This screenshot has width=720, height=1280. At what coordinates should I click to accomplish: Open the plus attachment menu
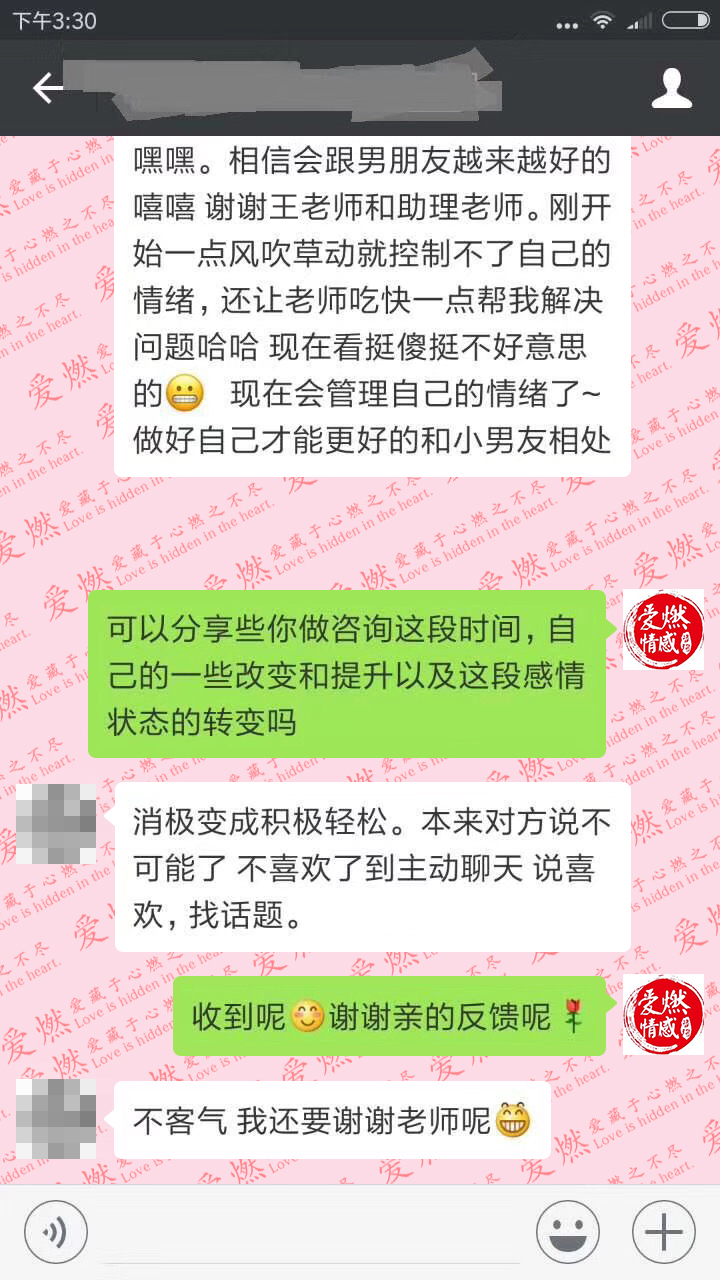point(664,1232)
